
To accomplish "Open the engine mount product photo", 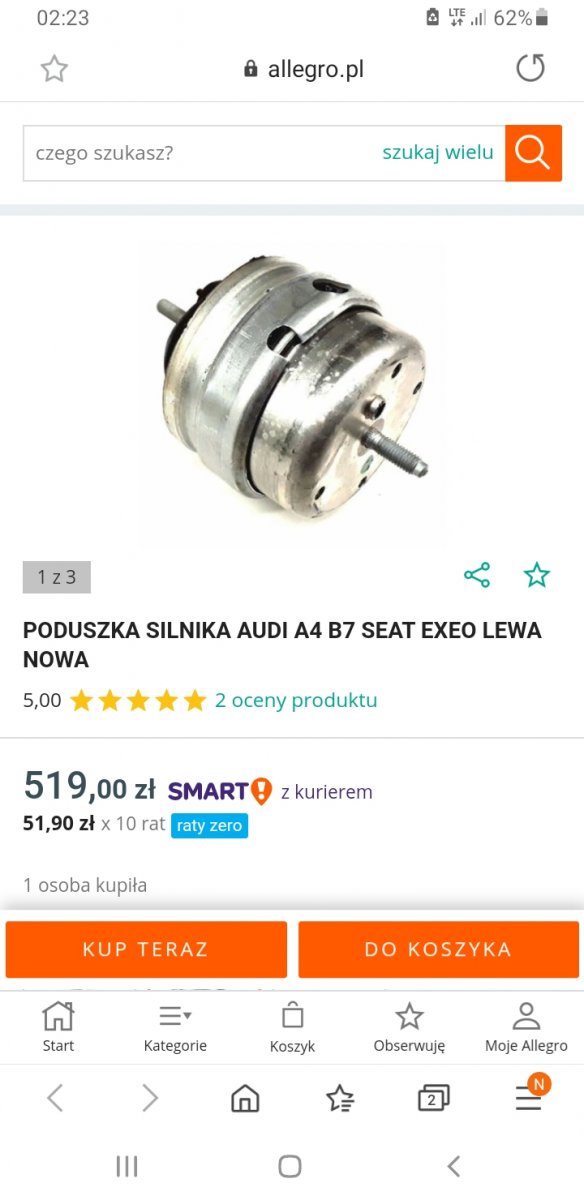I will (292, 395).
